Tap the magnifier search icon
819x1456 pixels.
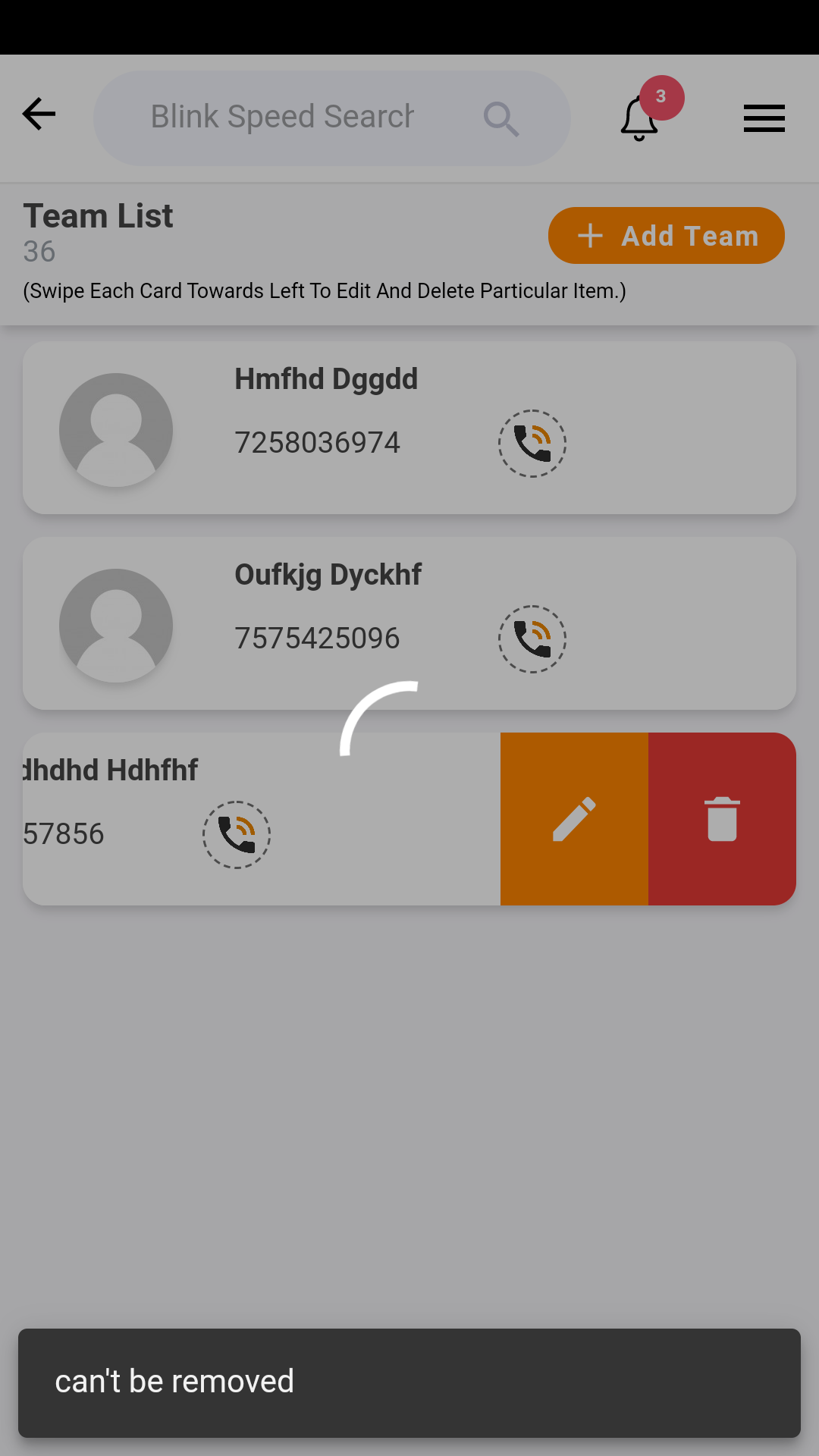tap(501, 119)
